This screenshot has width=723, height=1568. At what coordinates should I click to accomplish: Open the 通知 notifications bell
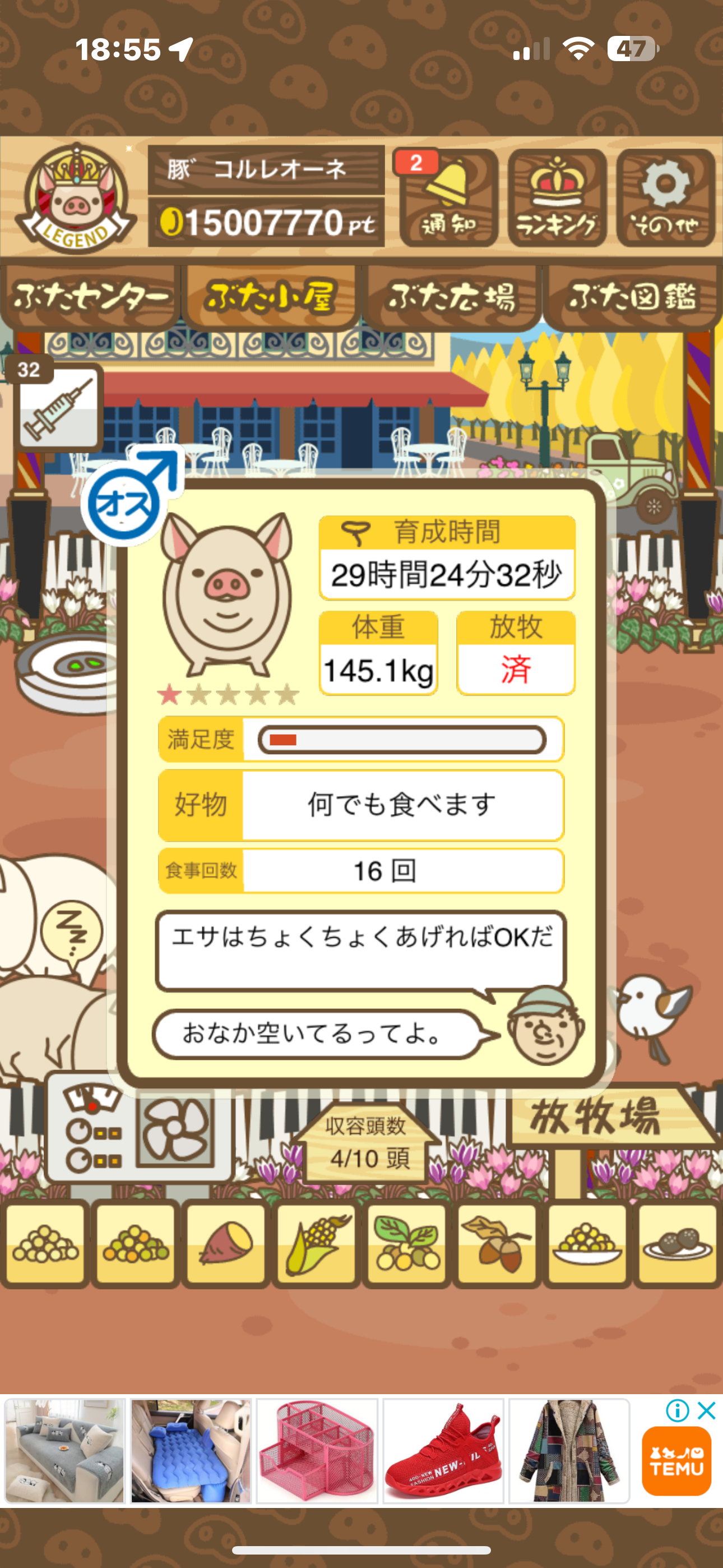[448, 198]
